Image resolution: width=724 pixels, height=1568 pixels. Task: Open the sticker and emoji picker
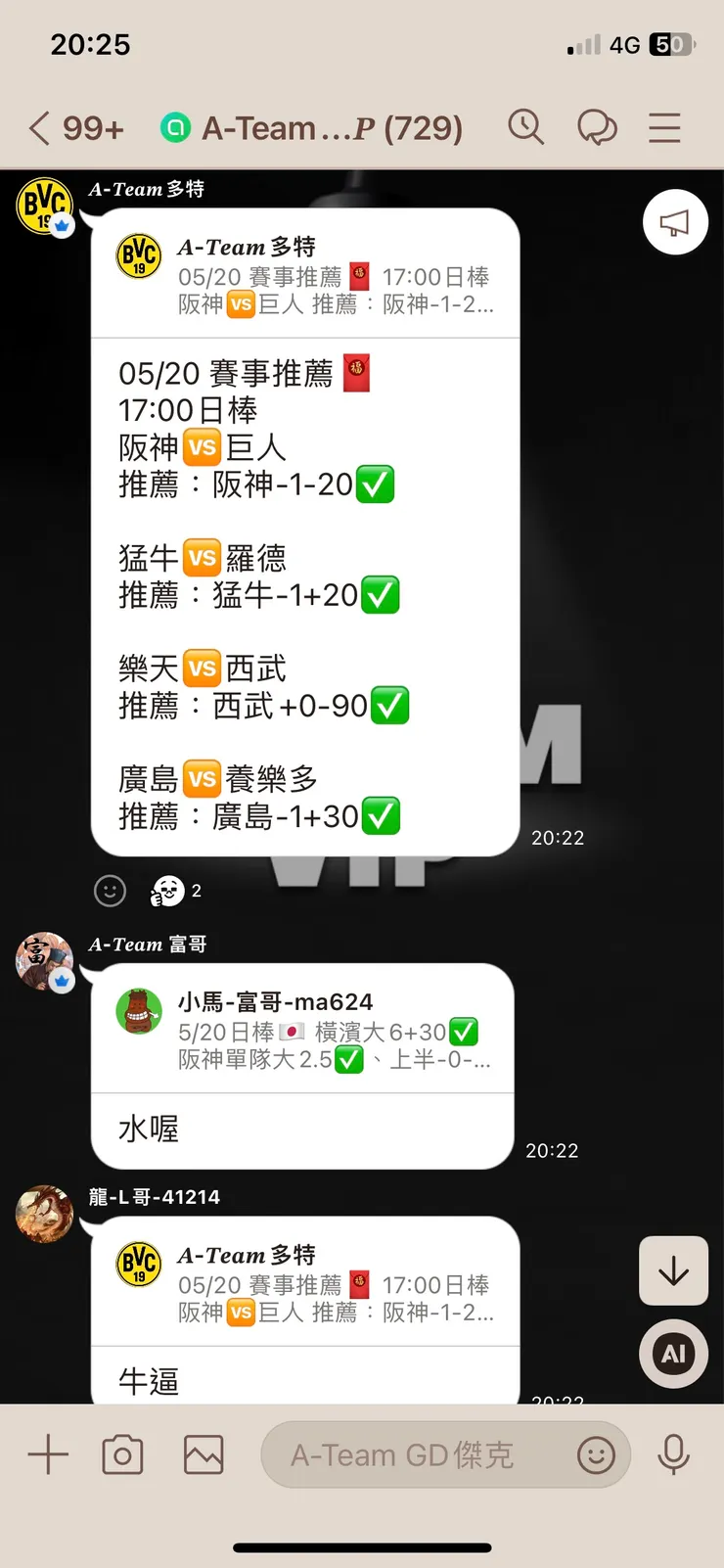tap(601, 1455)
